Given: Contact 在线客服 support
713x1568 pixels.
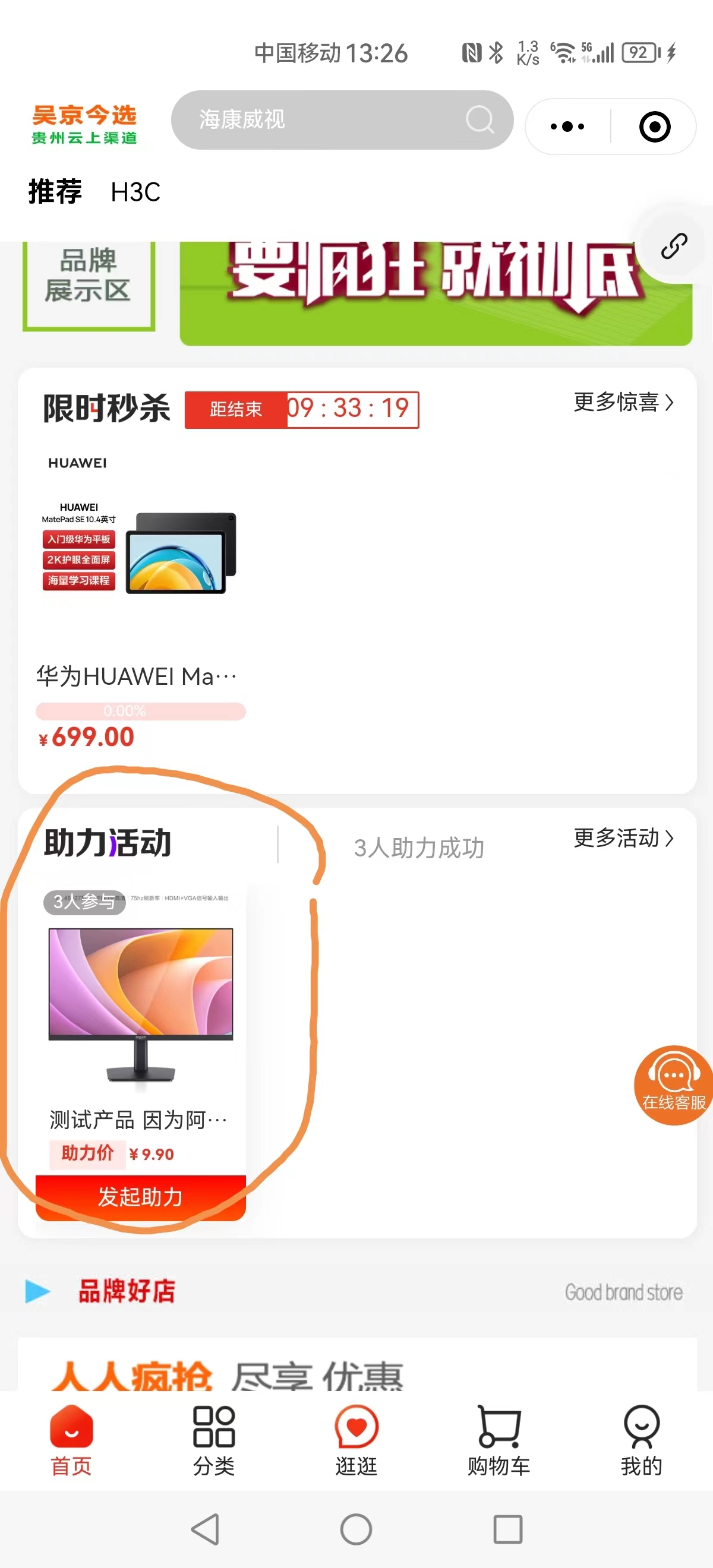Looking at the screenshot, I should (673, 1085).
